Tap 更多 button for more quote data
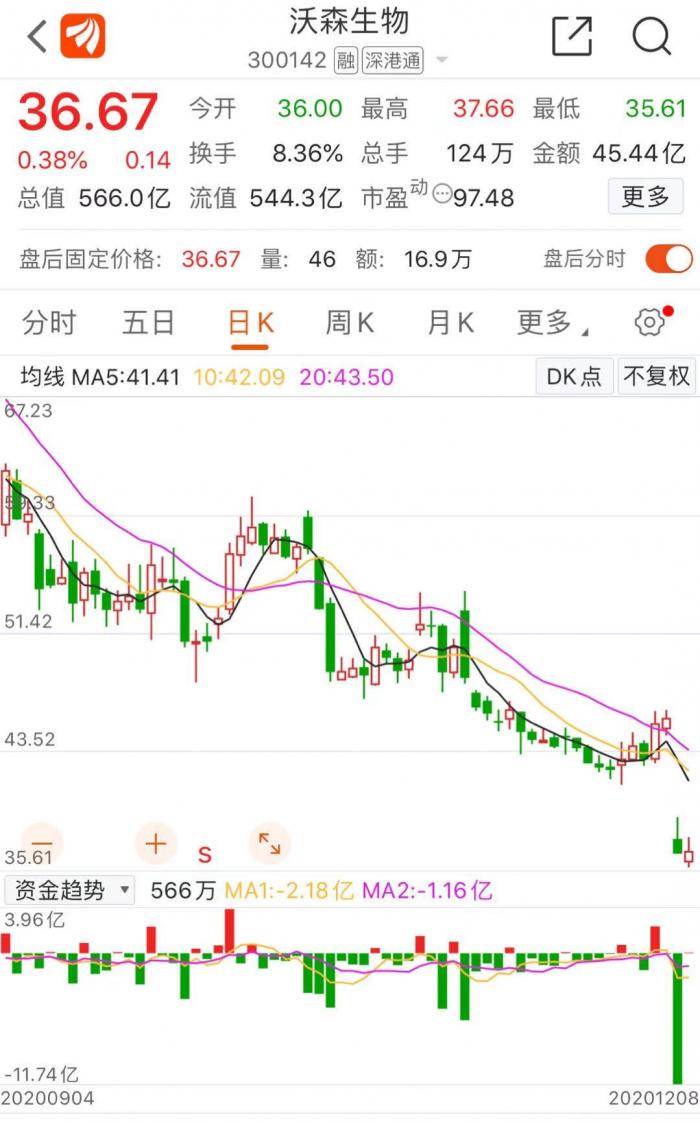 645,197
